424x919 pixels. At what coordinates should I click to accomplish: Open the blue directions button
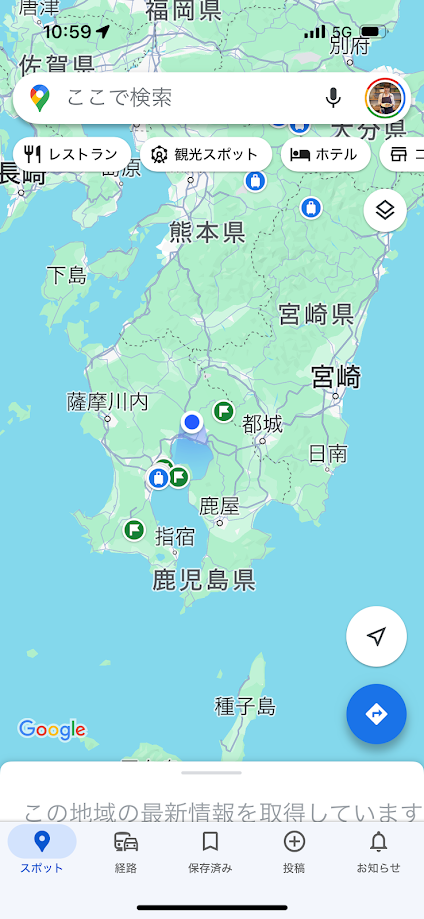pos(376,714)
